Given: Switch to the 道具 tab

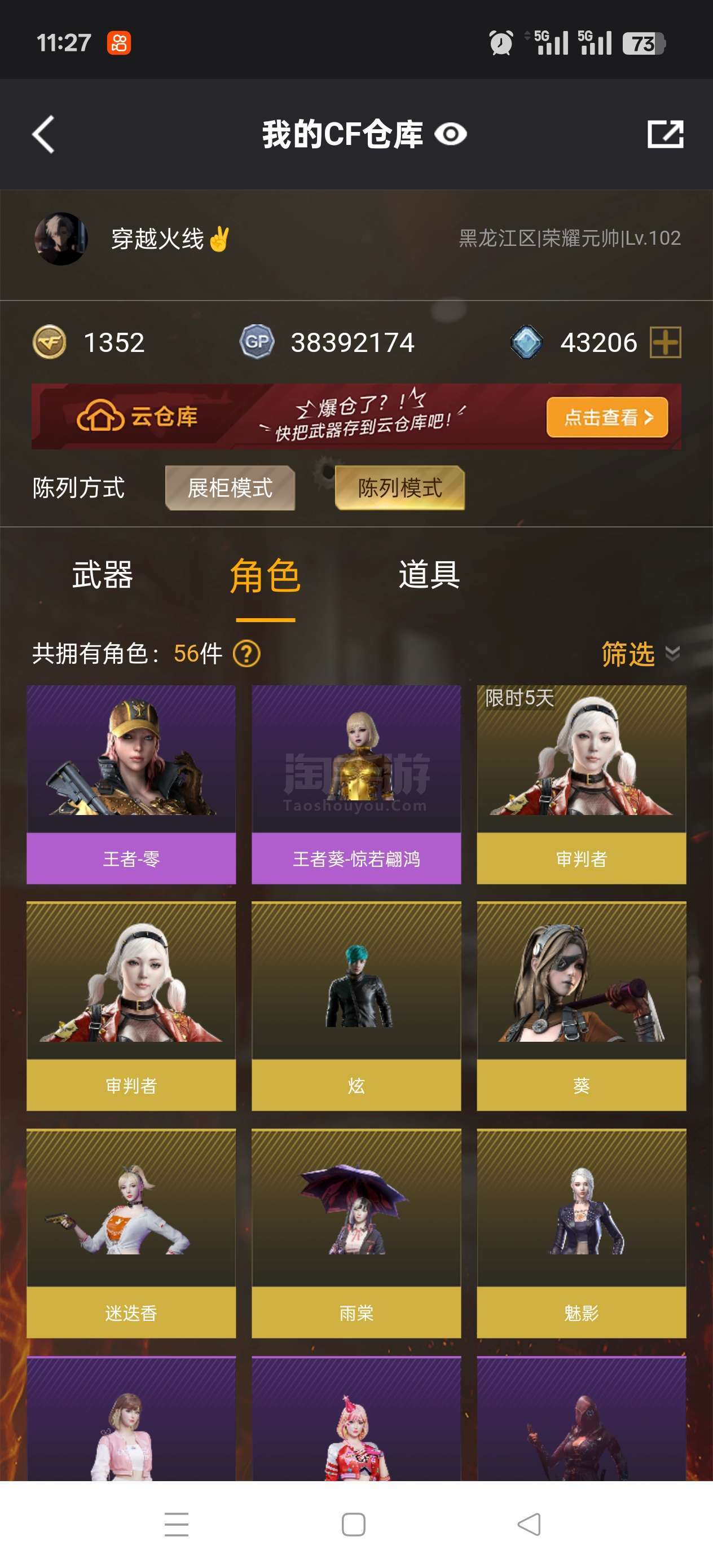Looking at the screenshot, I should pos(429,575).
